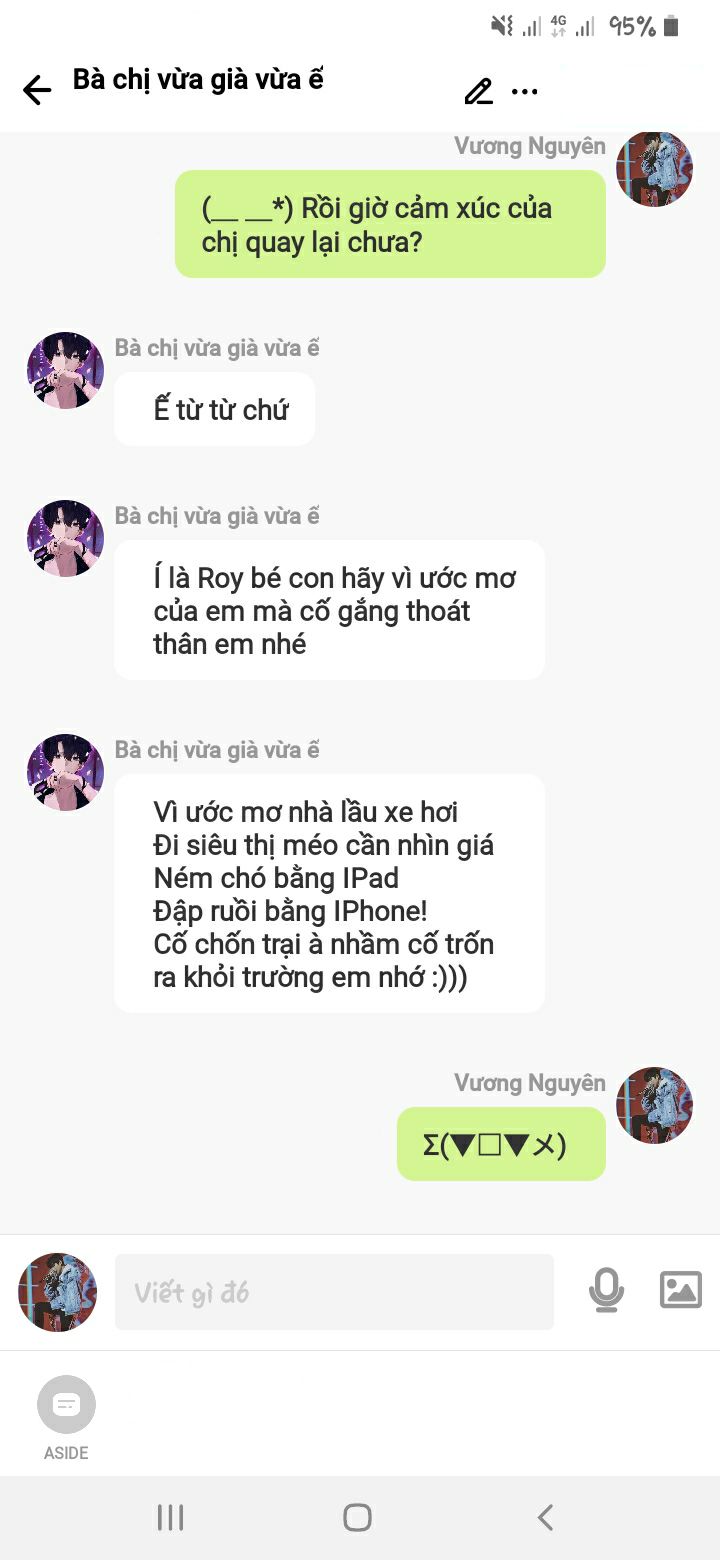Tap the ASIDE button
Screen dimensions: 720x1560
coord(66,1405)
